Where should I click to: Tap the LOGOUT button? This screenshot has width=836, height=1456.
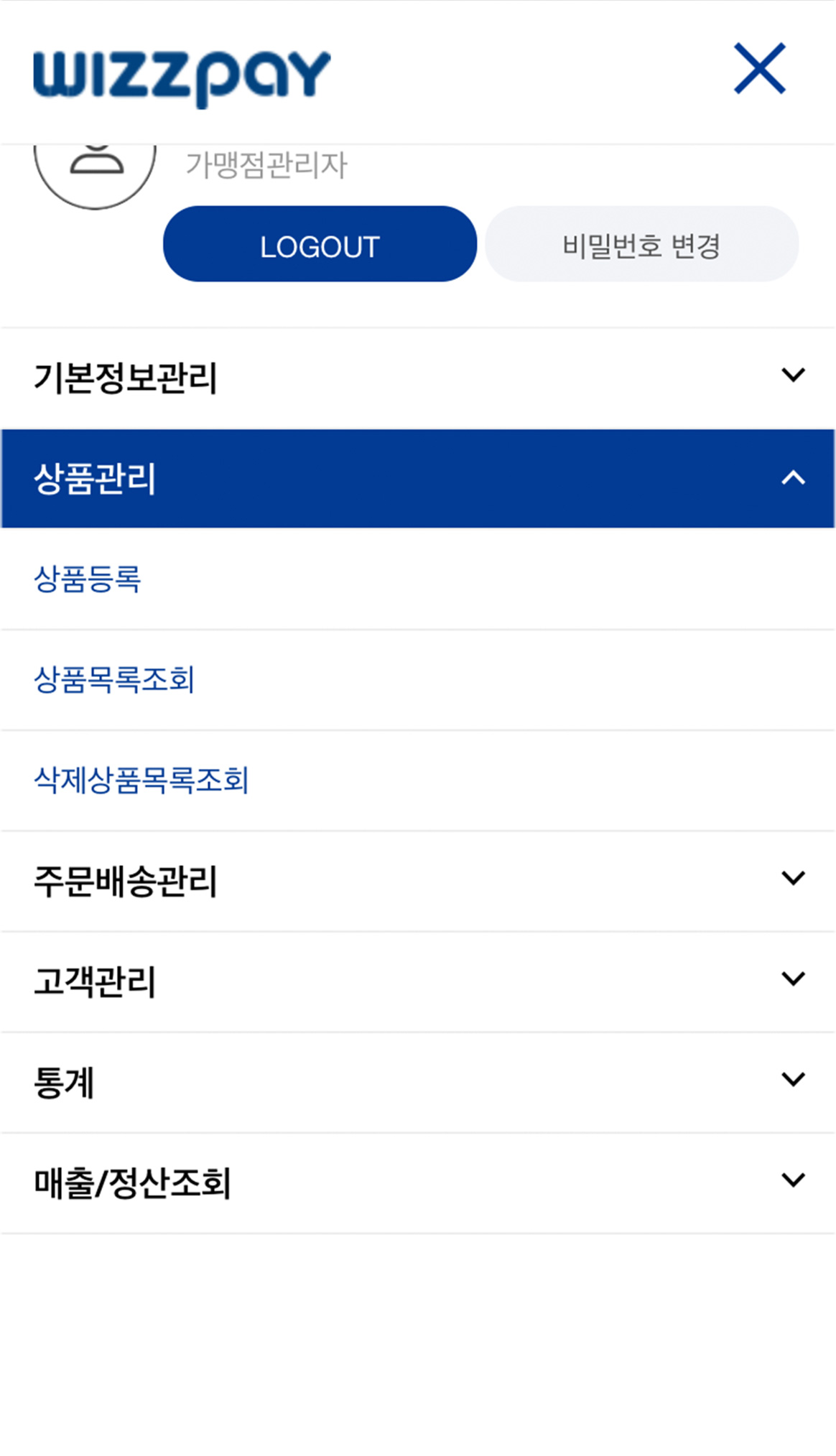coord(320,245)
